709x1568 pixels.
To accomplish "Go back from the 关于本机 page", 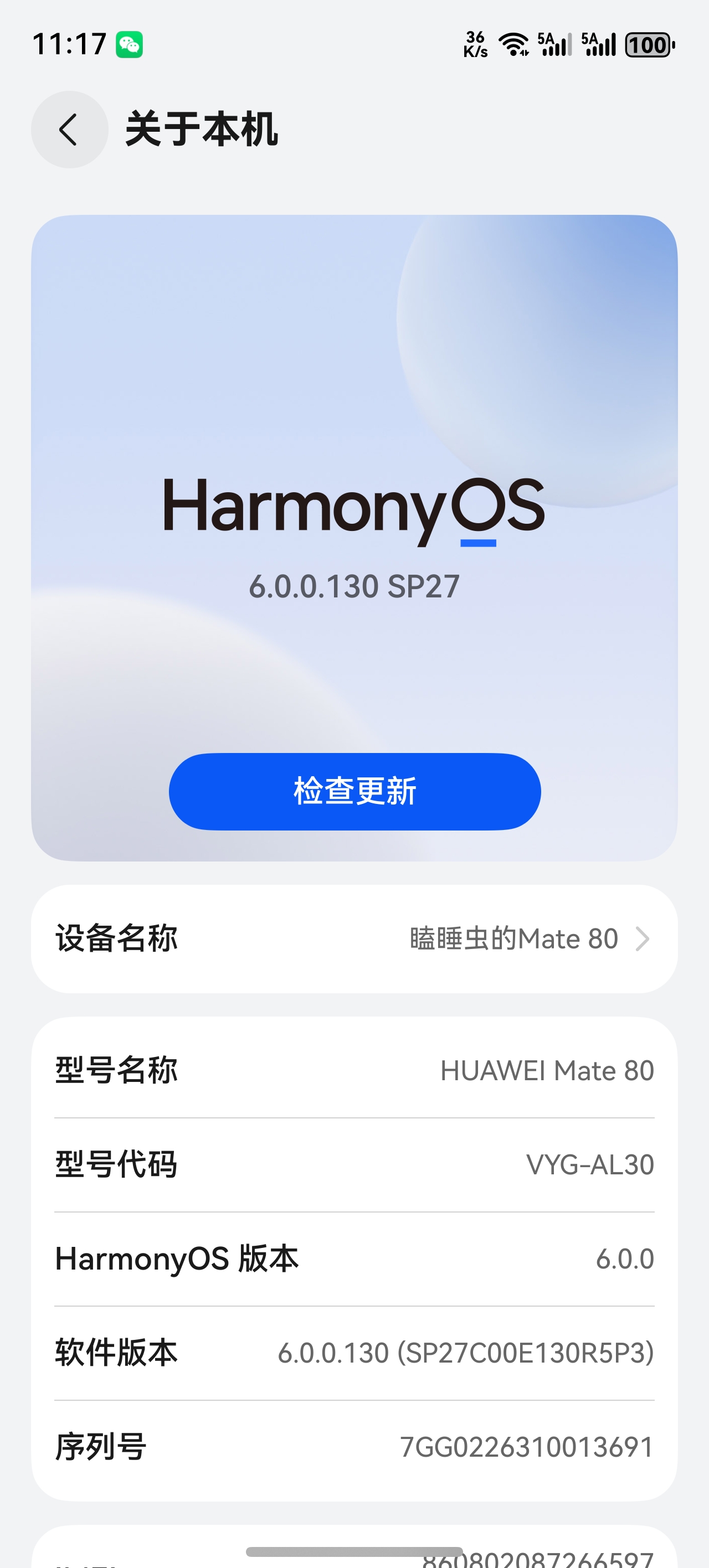I will pos(69,130).
